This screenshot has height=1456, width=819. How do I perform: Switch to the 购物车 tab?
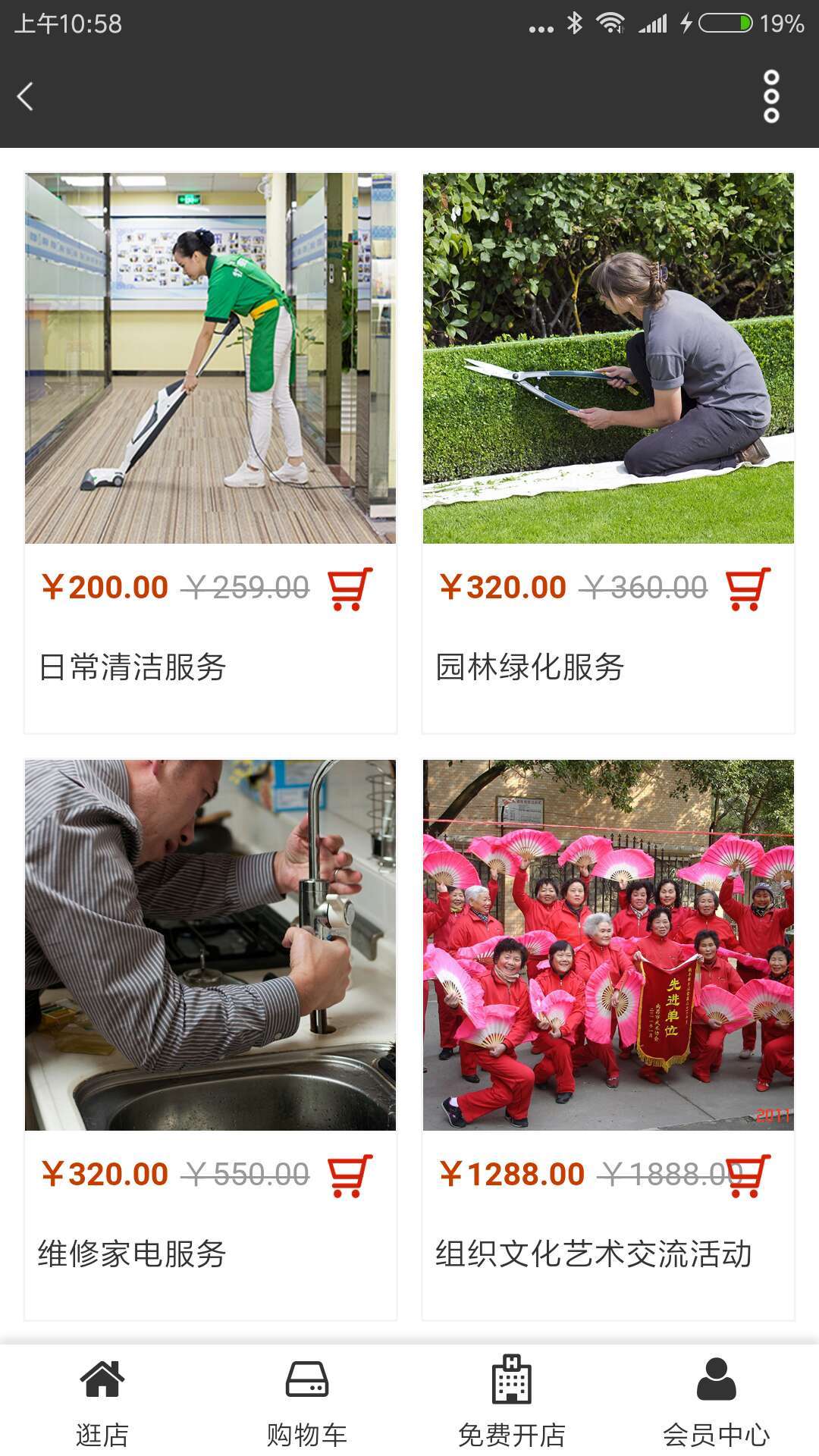(x=307, y=1401)
